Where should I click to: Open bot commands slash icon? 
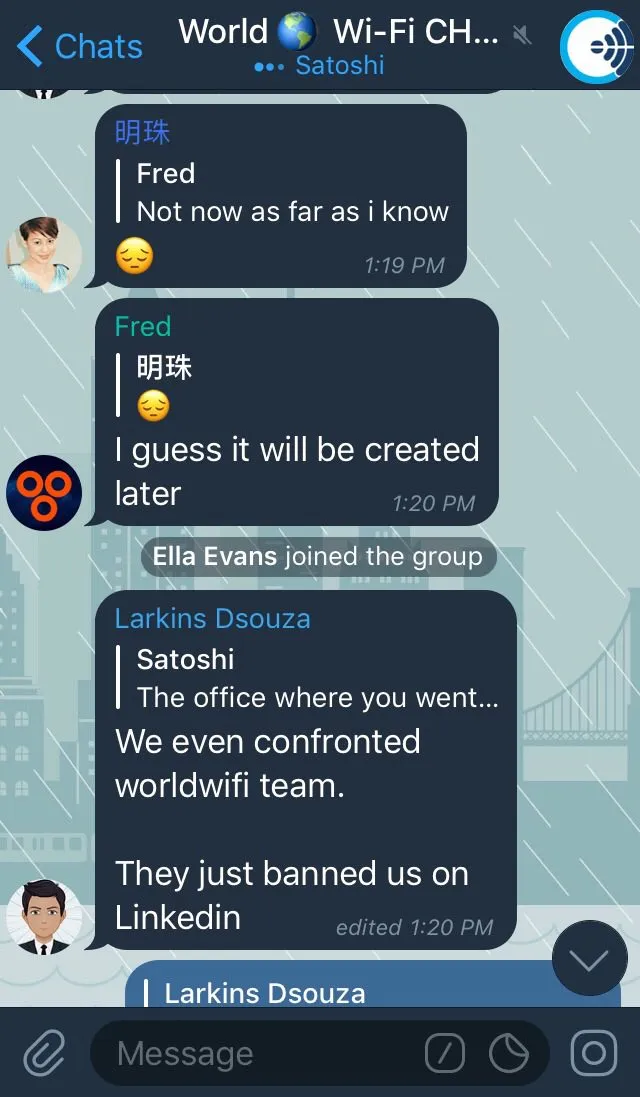[446, 1054]
